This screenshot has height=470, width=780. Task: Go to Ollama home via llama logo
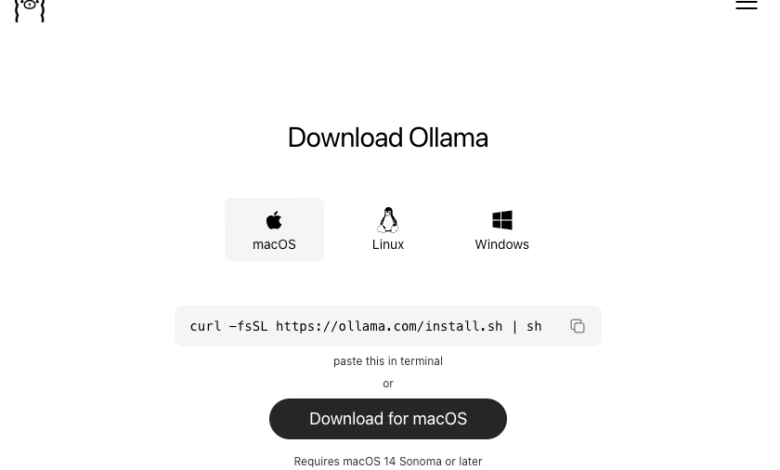[28, 8]
